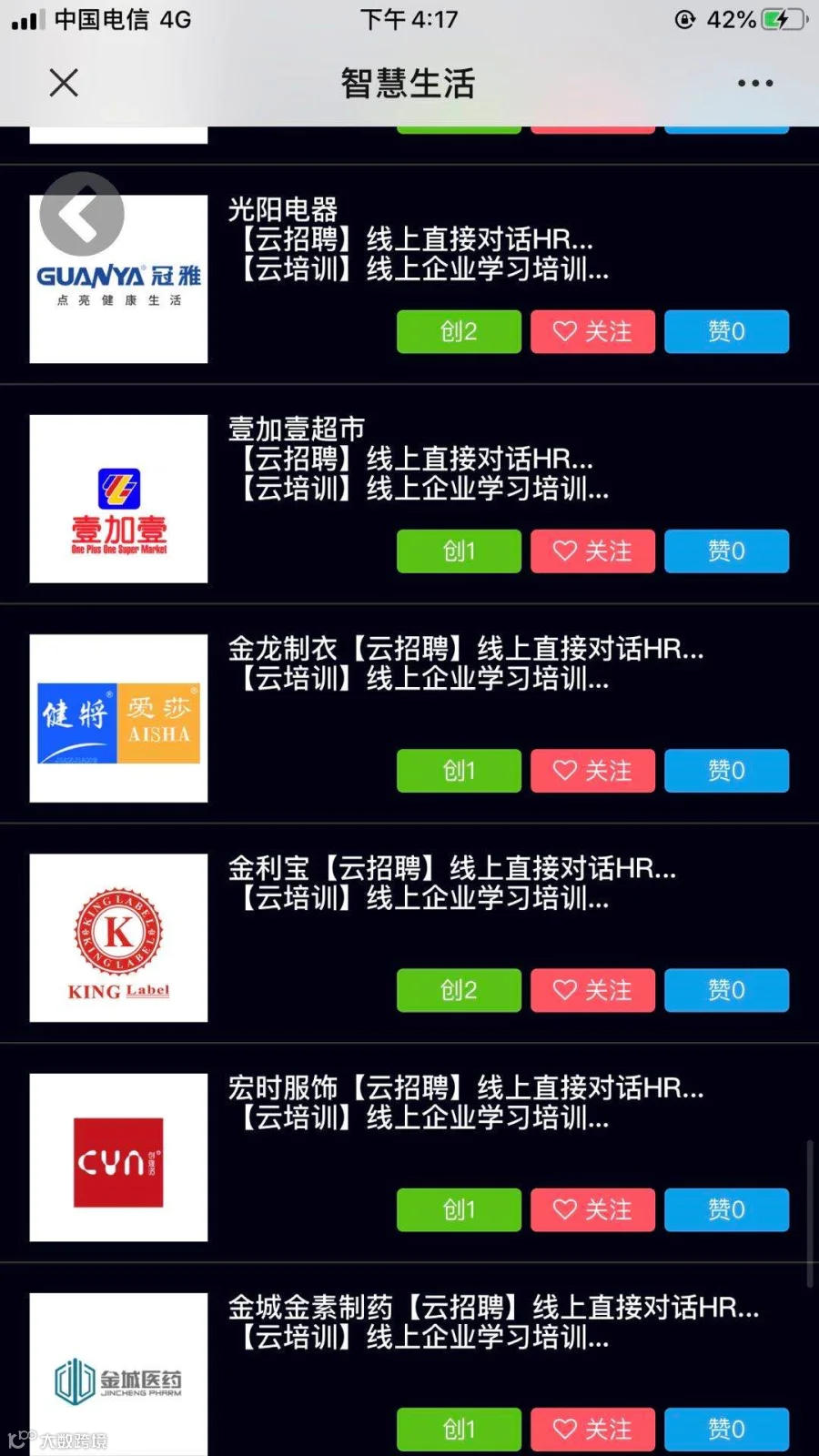Screen dimensions: 819x1456
Task: Open the 金利宝 King Label tile
Action: tap(118, 937)
